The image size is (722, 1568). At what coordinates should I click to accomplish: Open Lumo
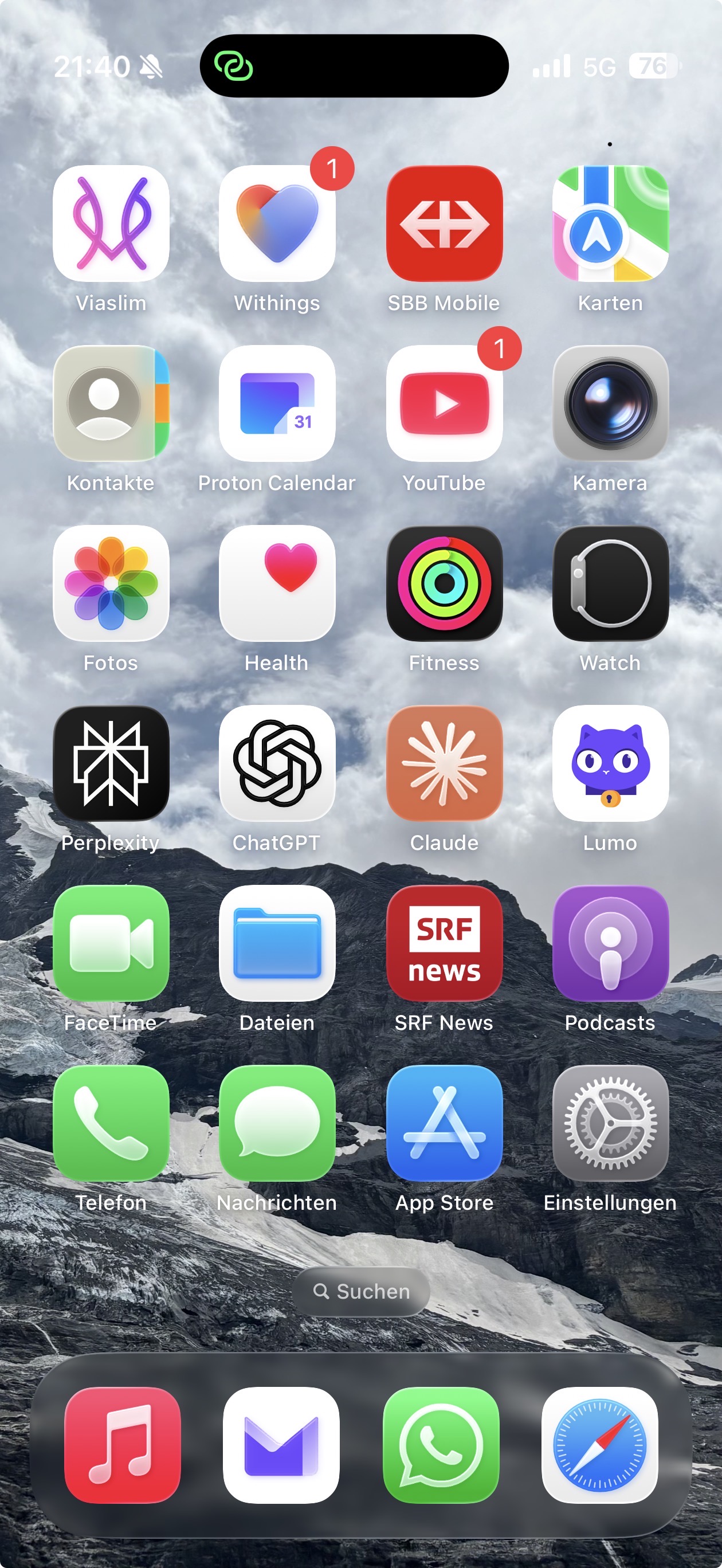coord(610,763)
